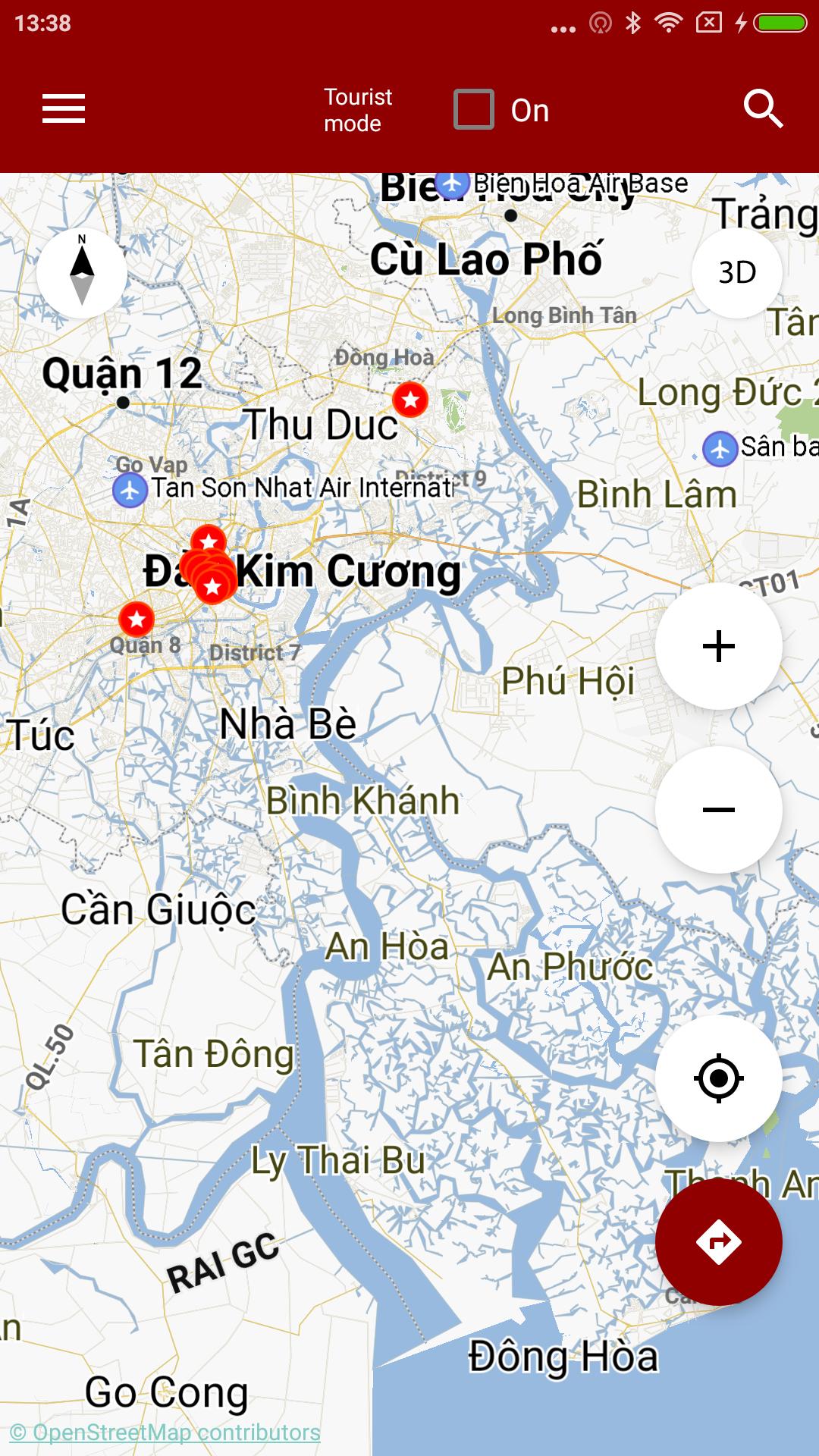The width and height of the screenshot is (819, 1456).
Task: Open the search magnifier
Action: tap(762, 109)
